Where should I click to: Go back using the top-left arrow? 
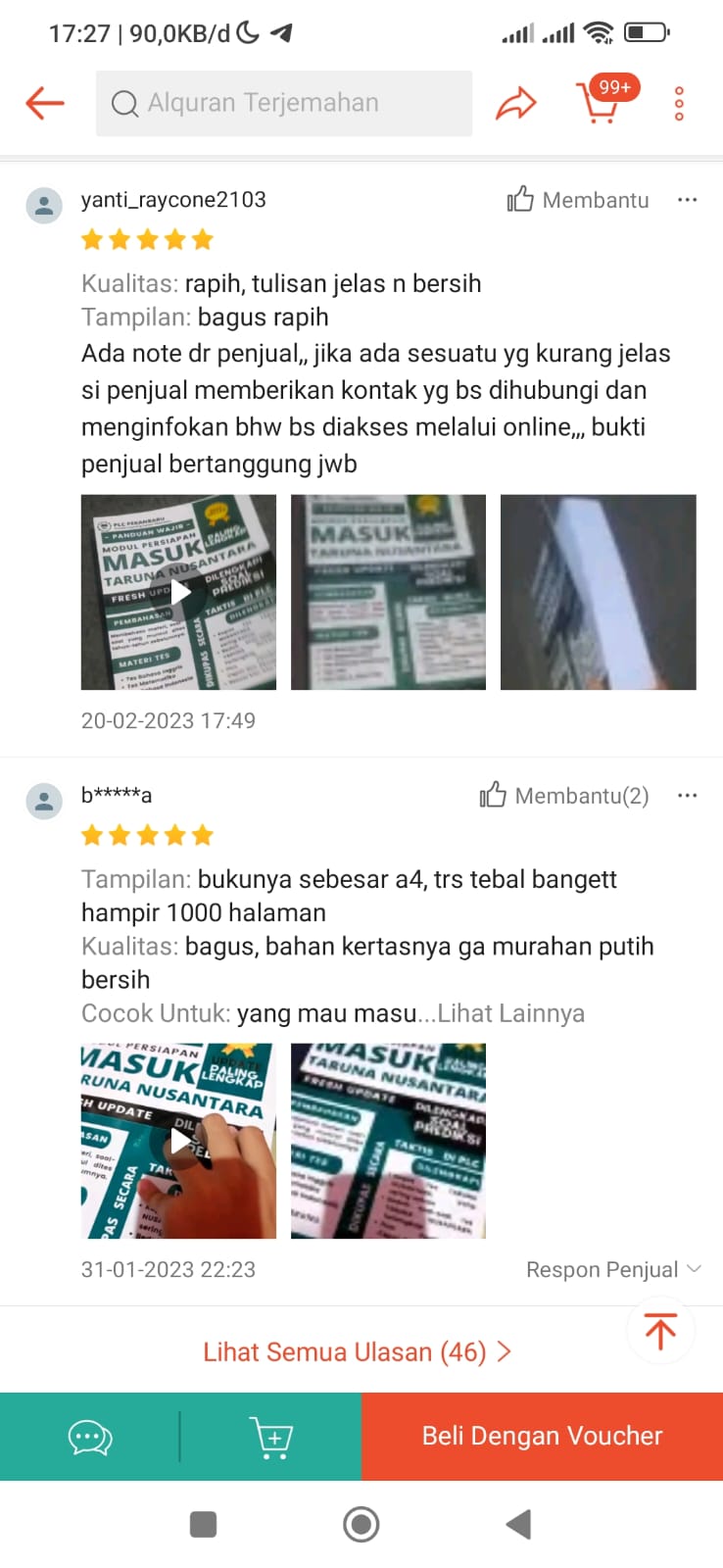click(x=44, y=103)
